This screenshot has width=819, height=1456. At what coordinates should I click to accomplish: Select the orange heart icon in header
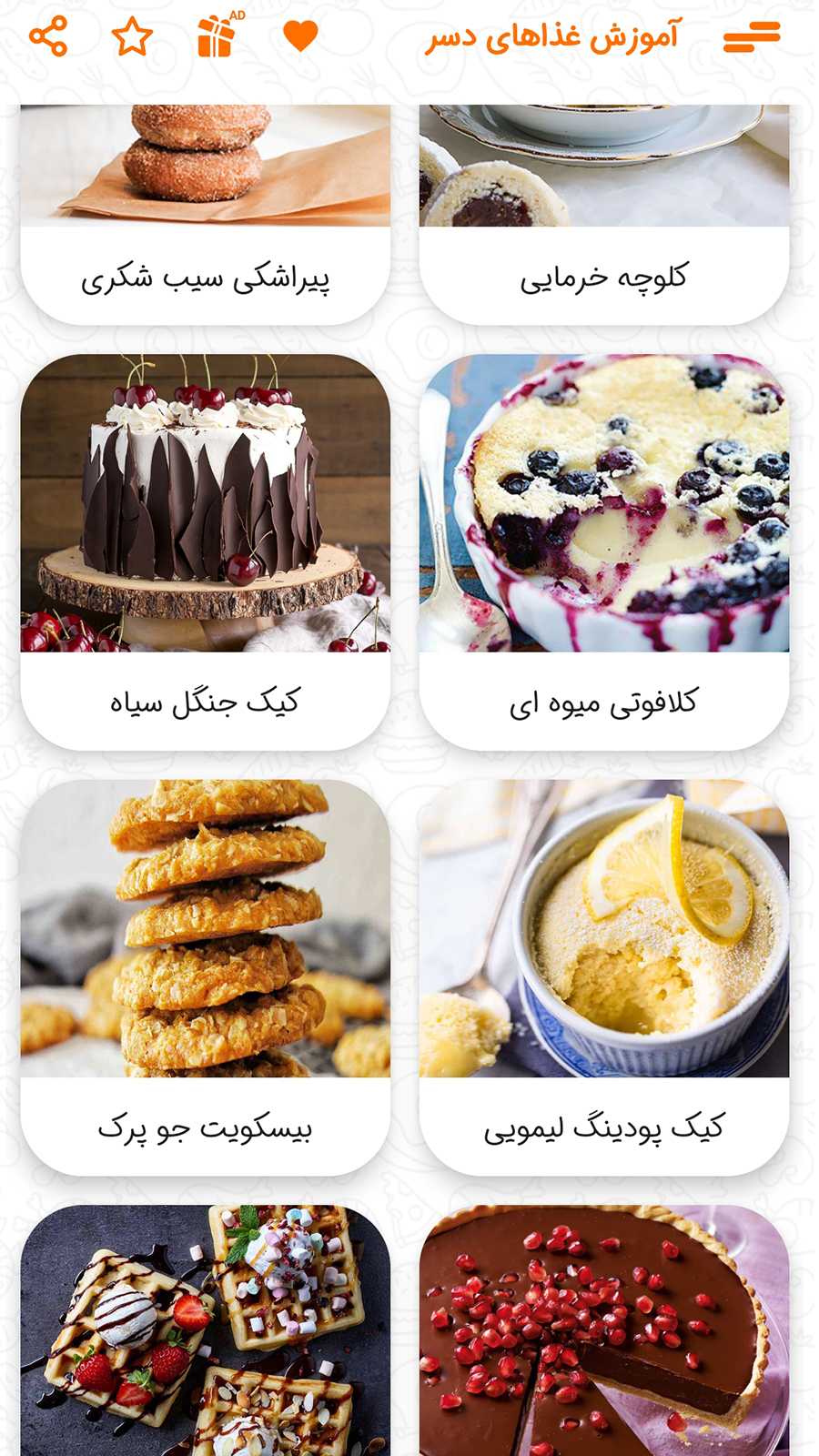pos(300,36)
